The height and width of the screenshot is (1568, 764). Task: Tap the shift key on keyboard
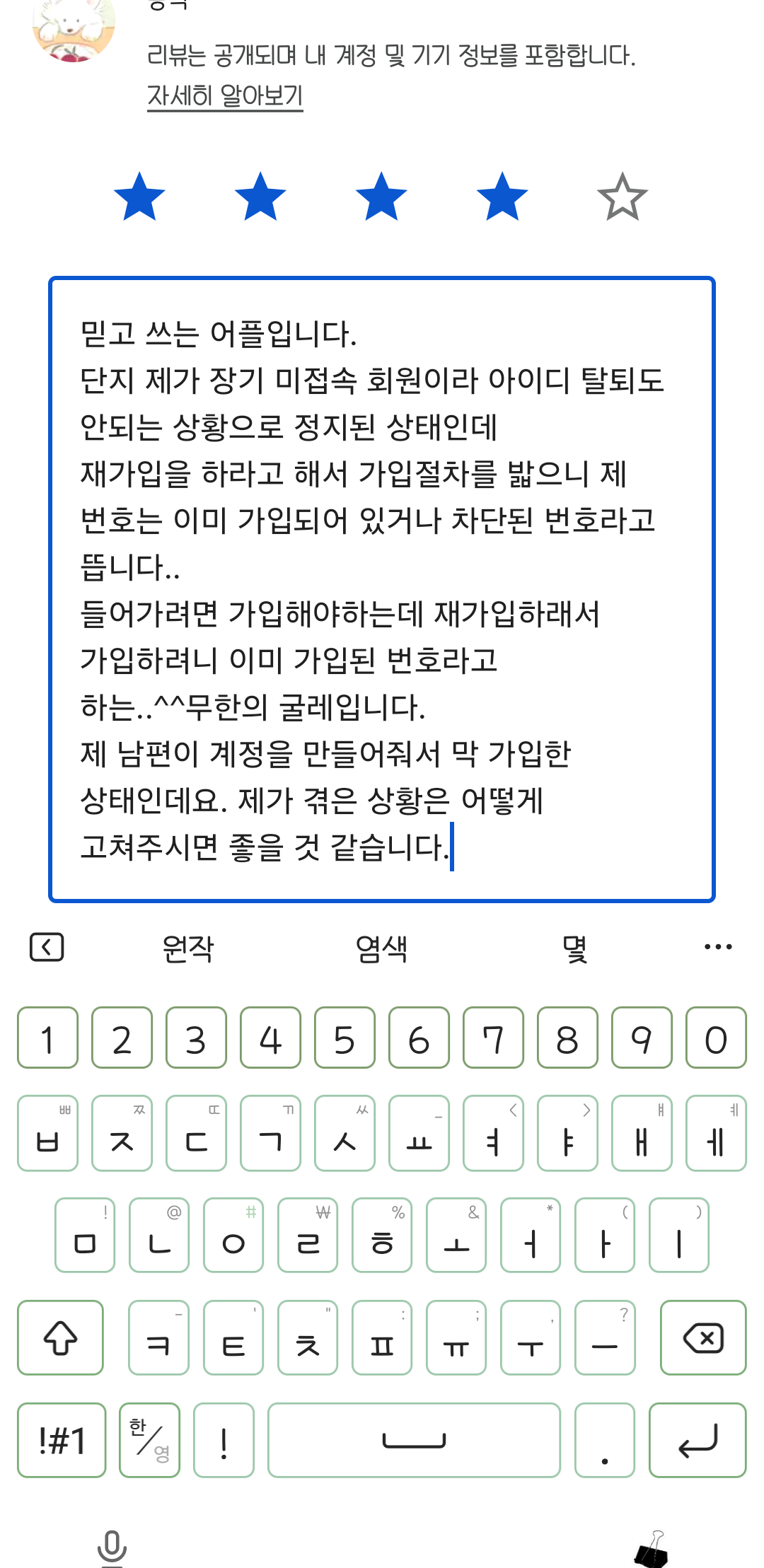point(61,1338)
